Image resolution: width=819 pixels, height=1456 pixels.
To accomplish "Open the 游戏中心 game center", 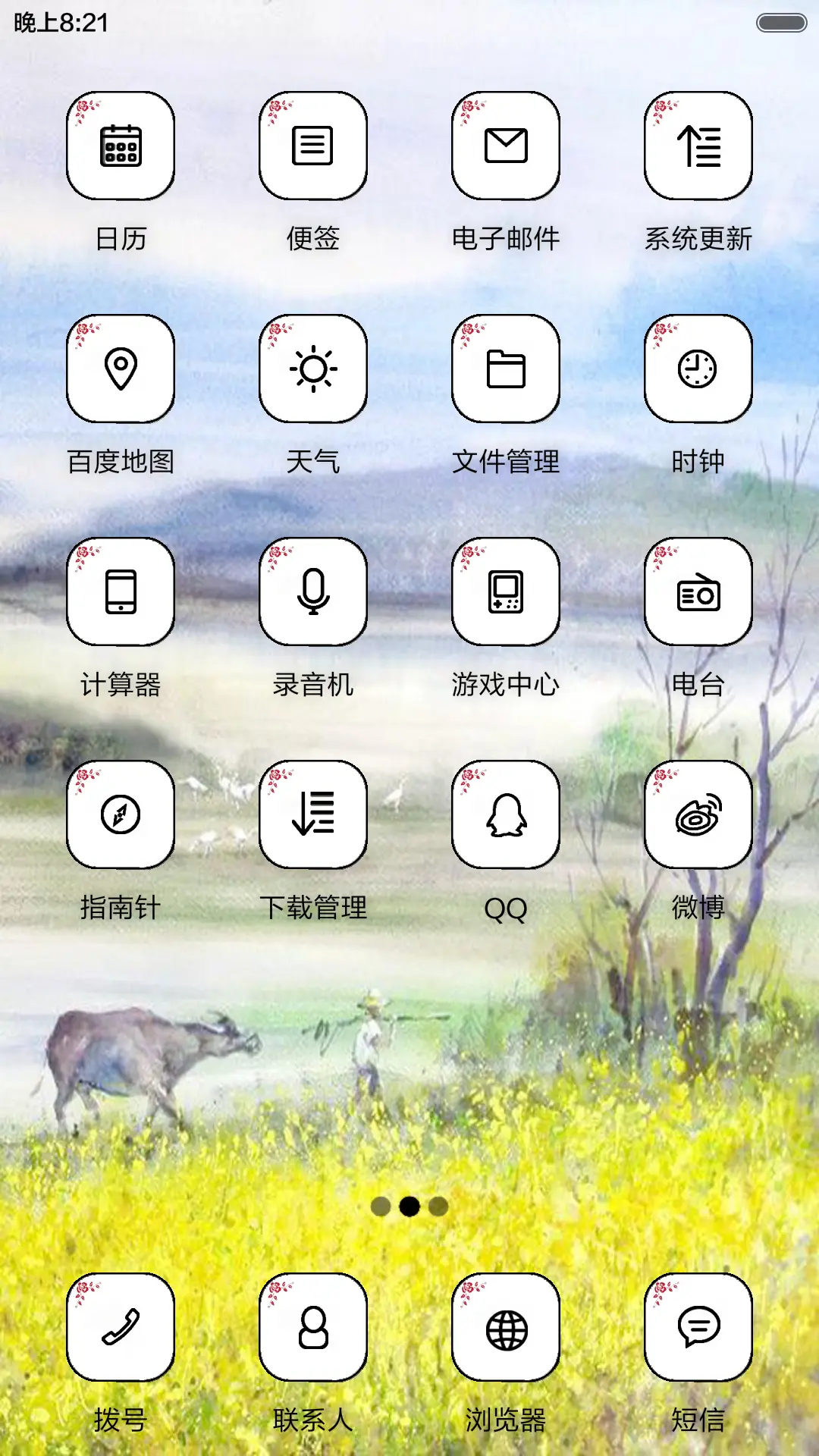I will [505, 593].
